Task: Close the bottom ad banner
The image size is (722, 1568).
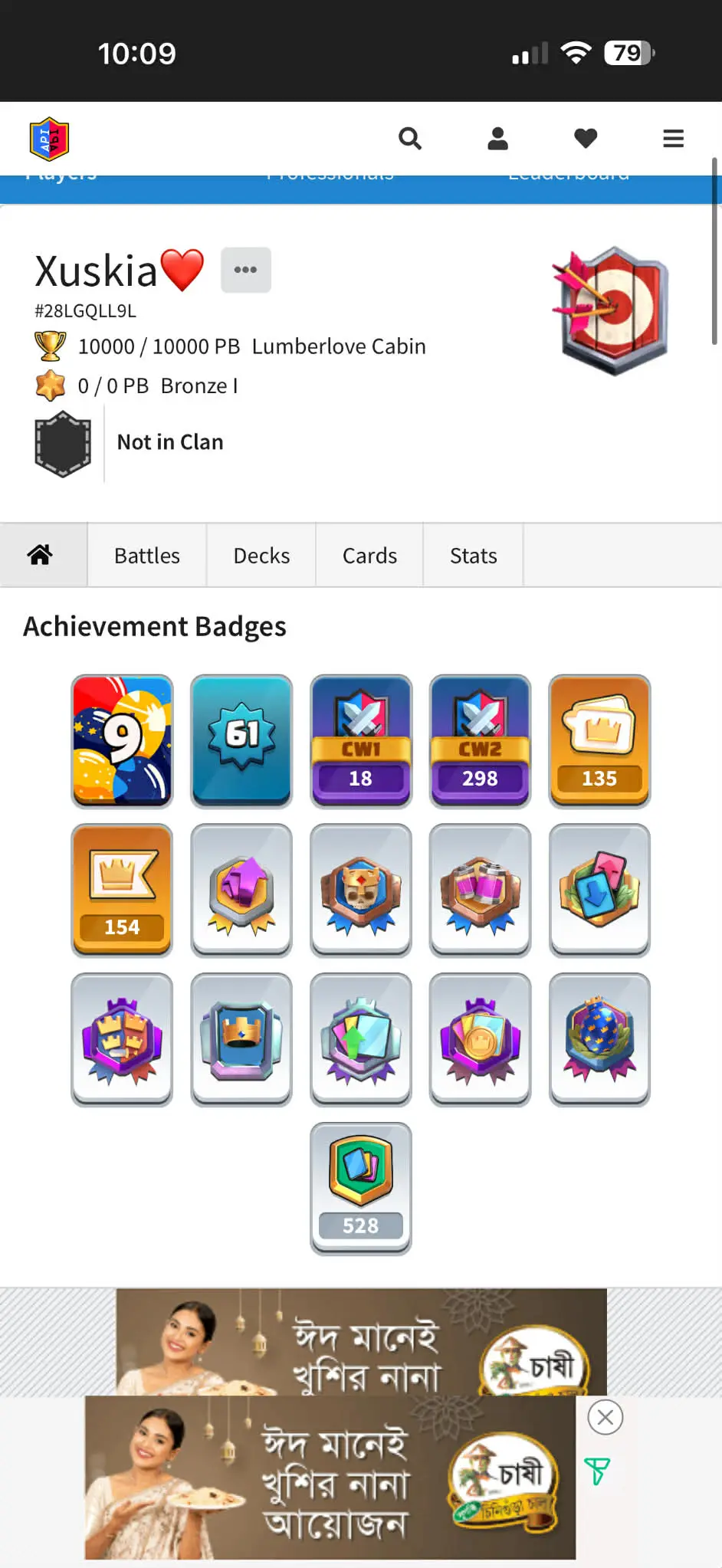Action: (605, 1417)
